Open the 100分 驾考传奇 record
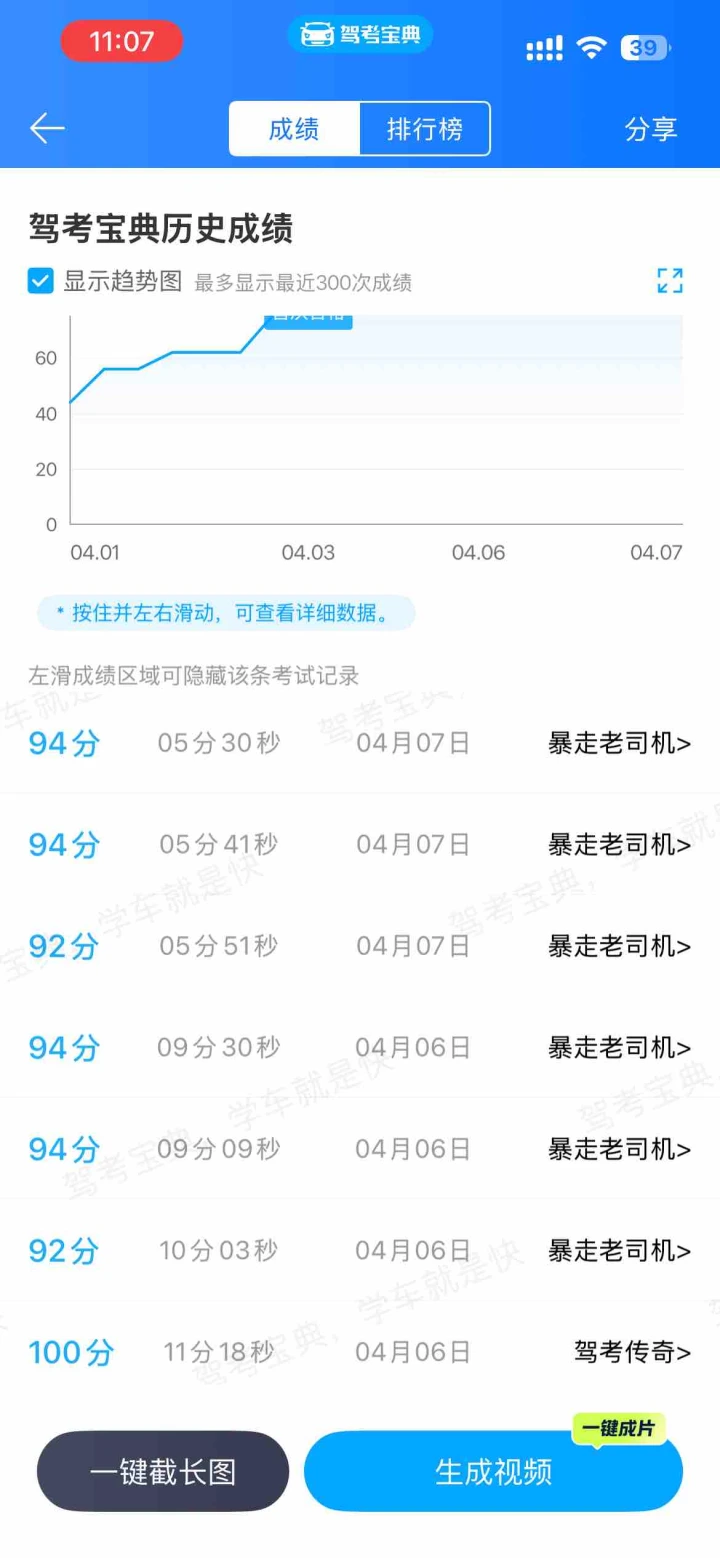Viewport: 720px width, 1558px height. click(360, 1353)
